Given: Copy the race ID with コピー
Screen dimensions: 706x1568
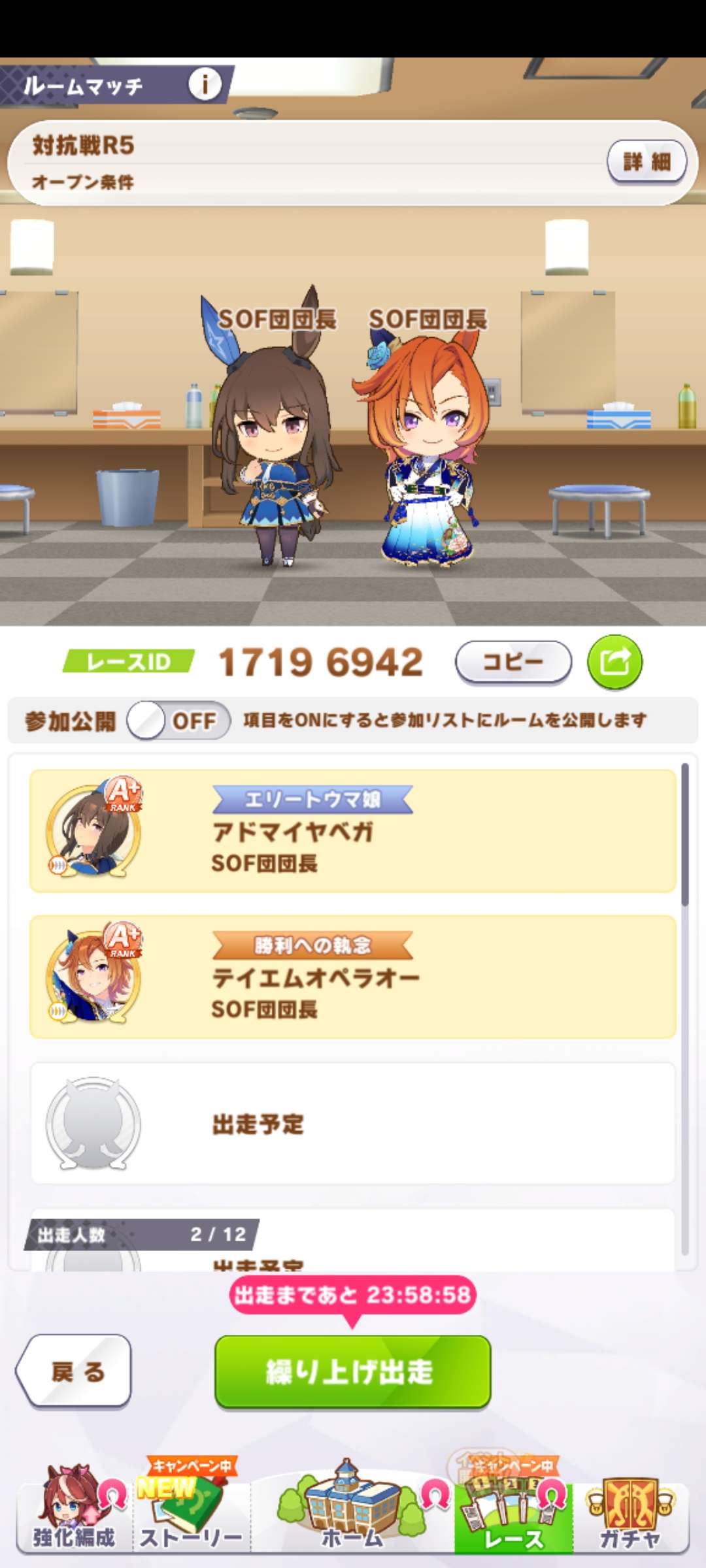Looking at the screenshot, I should coord(513,662).
